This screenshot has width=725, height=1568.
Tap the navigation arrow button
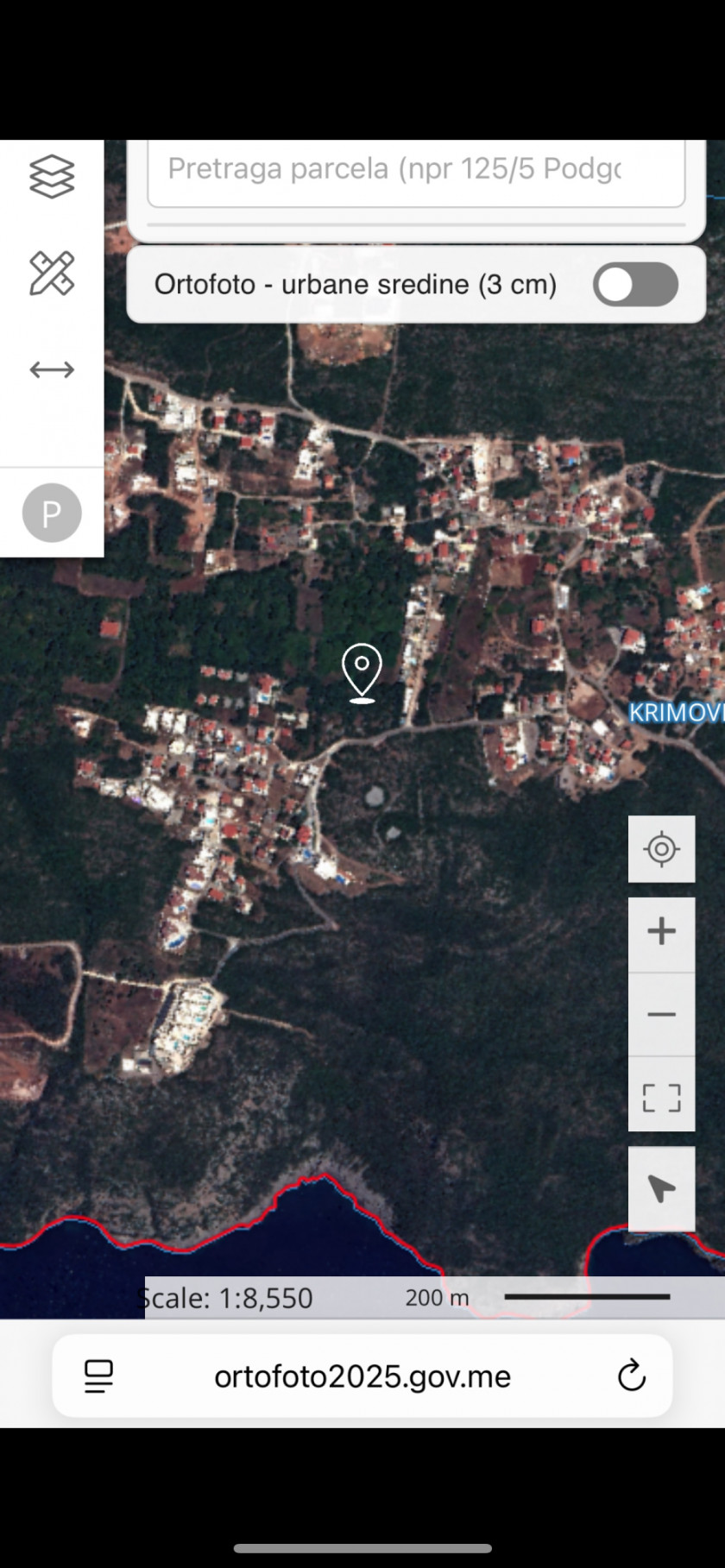point(661,1189)
